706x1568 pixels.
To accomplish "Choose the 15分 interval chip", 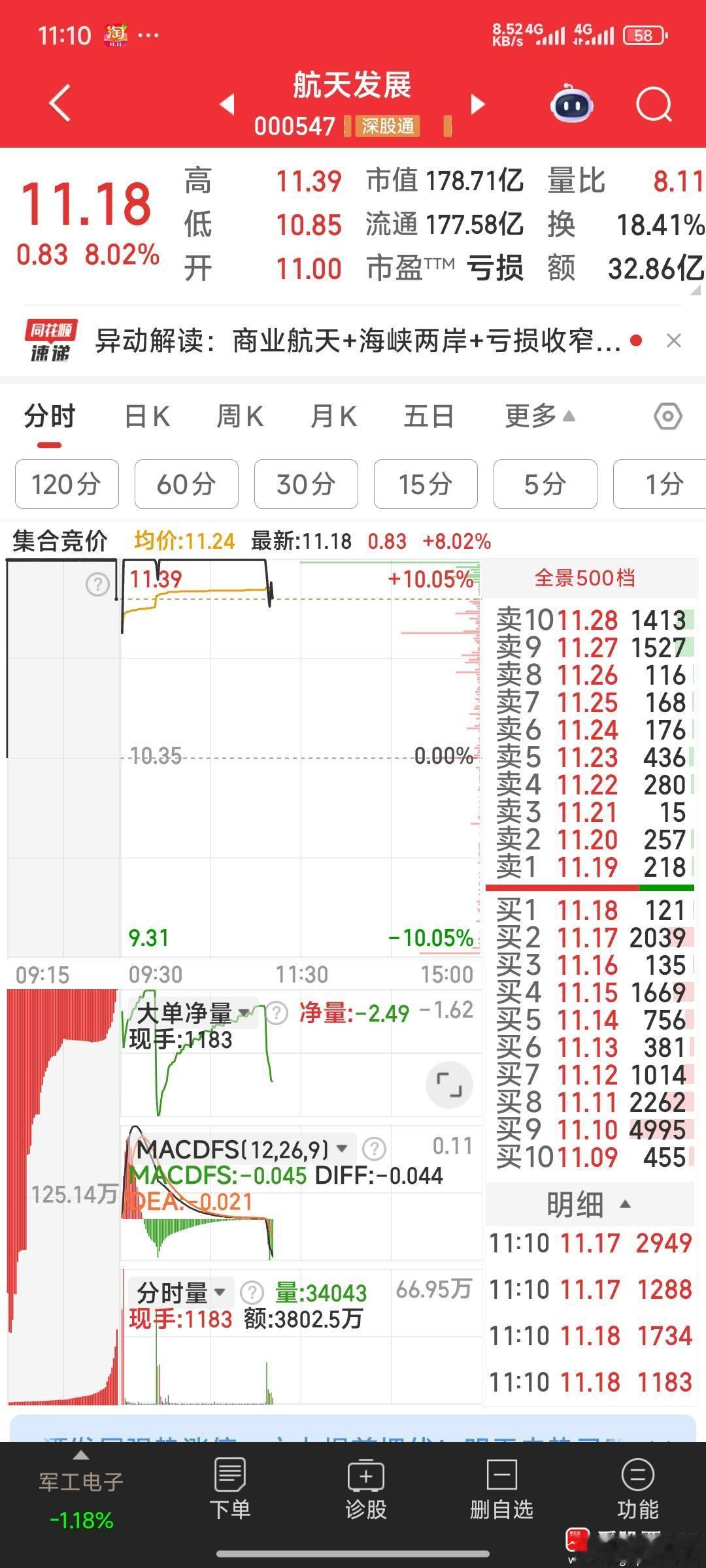I will [426, 484].
